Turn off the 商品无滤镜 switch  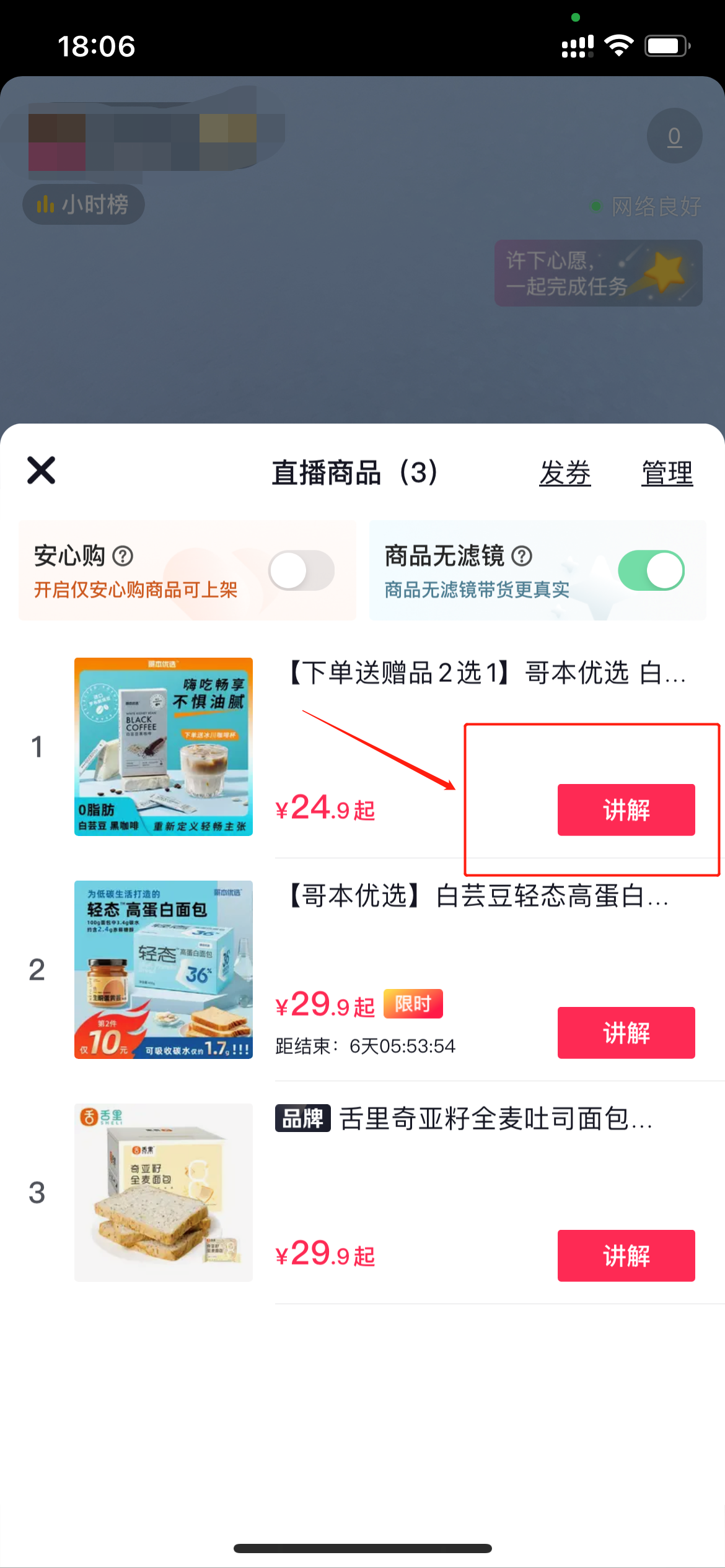click(x=651, y=570)
